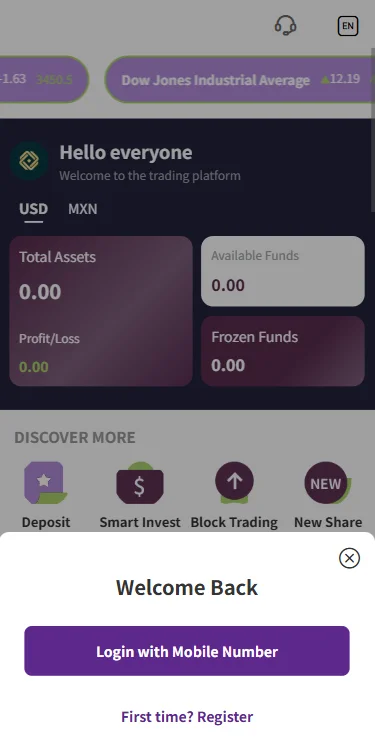Select the USD currency tab
This screenshot has width=375, height=737.
click(x=33, y=209)
